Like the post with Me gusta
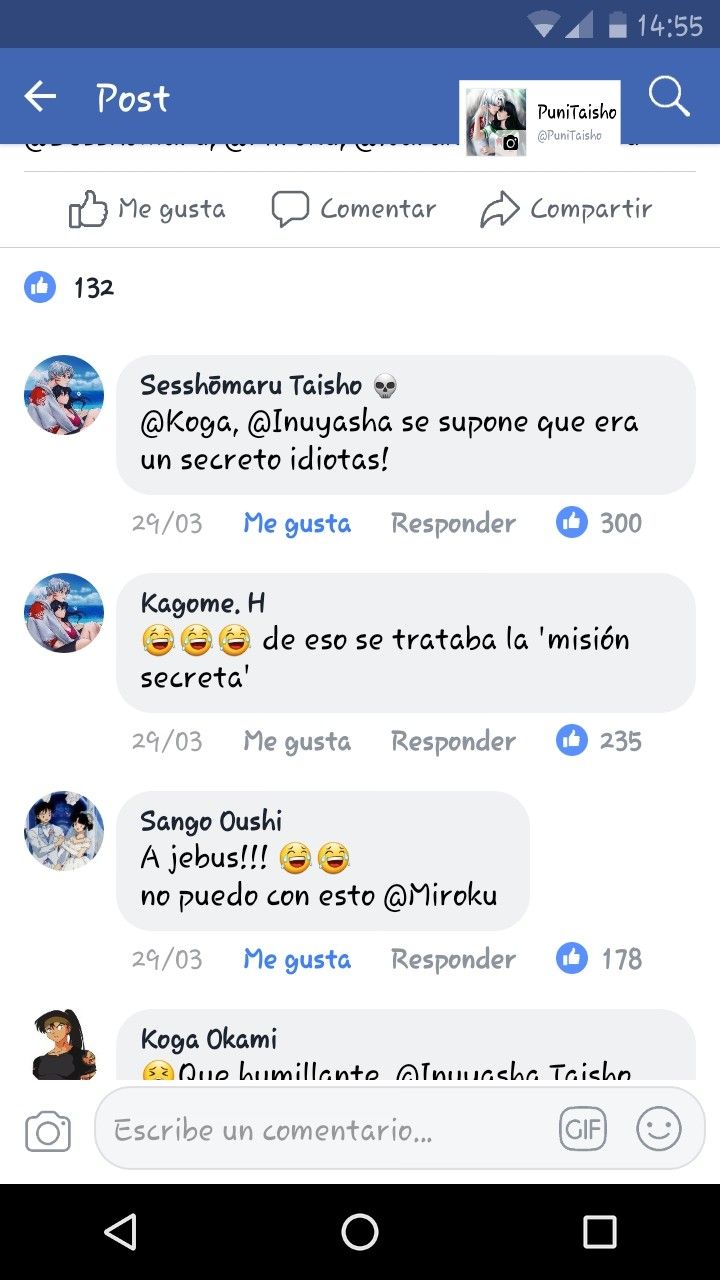This screenshot has height=1280, width=720. pos(147,209)
